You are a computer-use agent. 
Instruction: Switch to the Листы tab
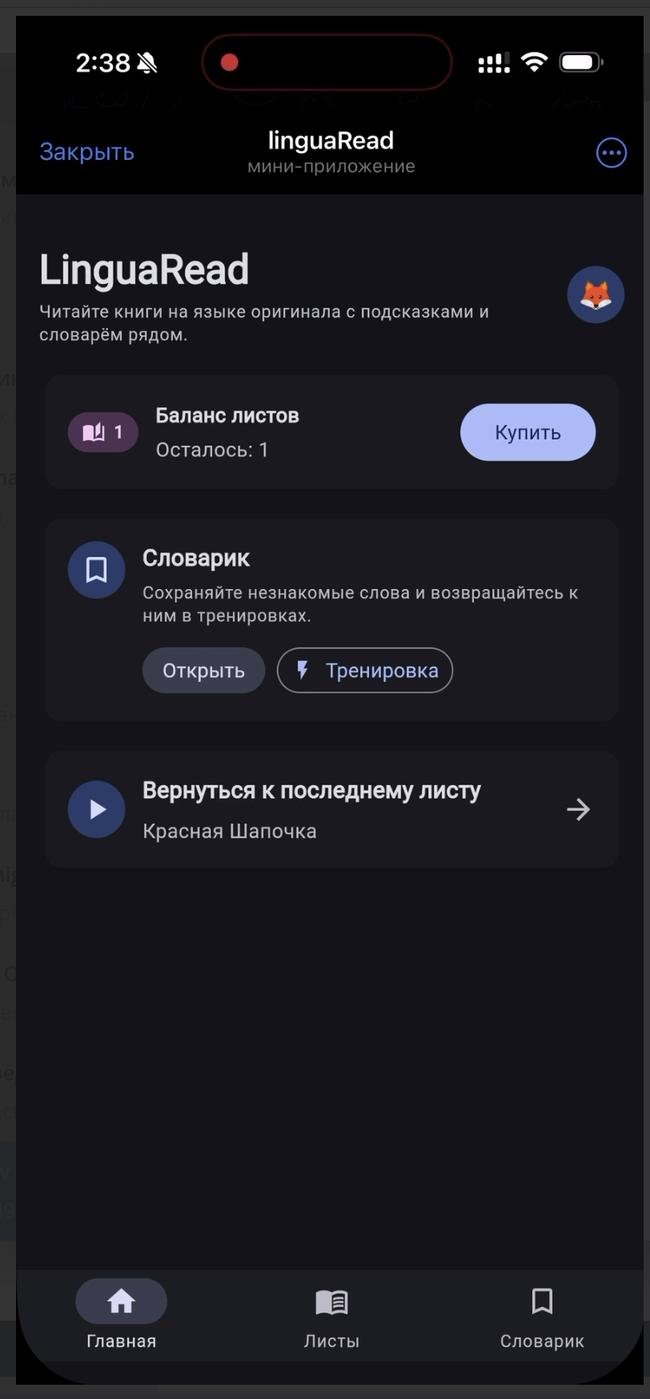coord(331,1318)
